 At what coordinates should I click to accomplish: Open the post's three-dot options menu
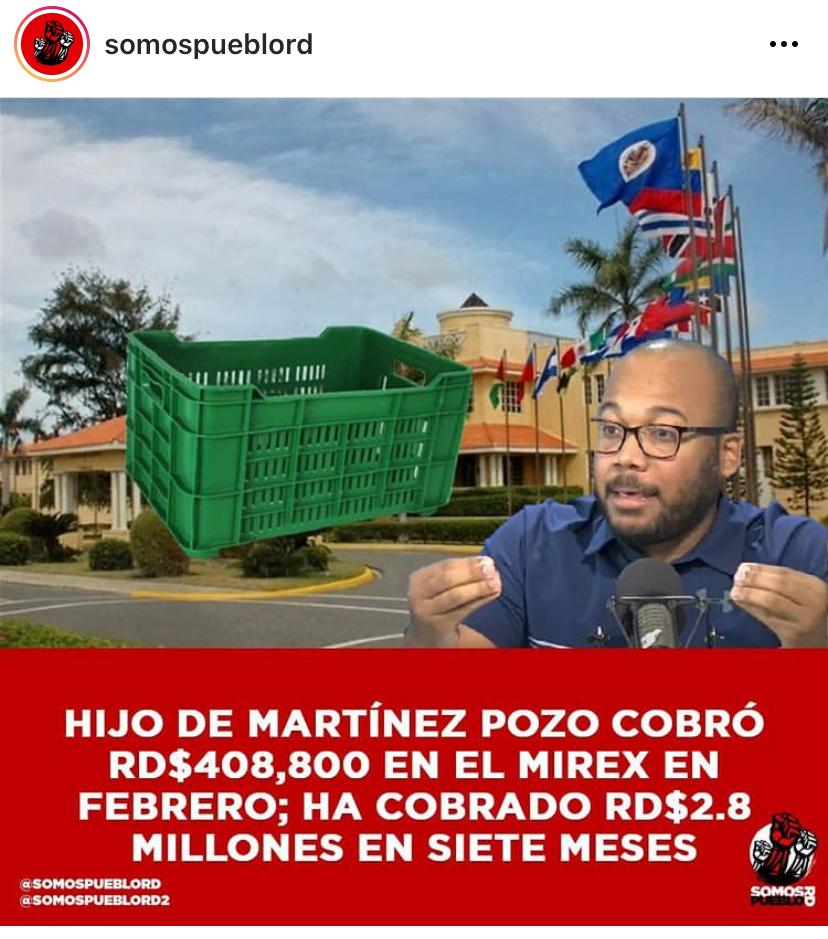click(x=783, y=45)
